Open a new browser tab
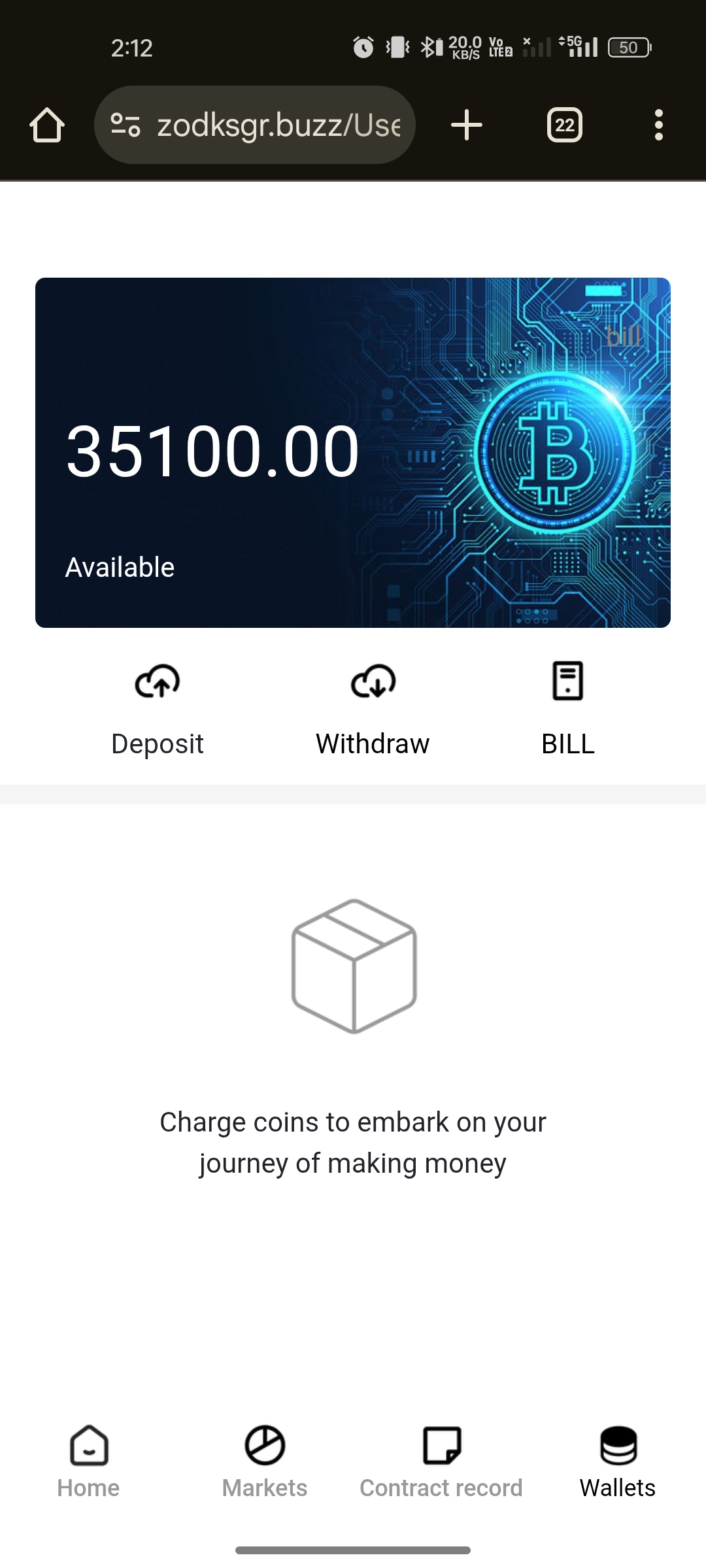Screen dimensions: 706x1568 (467, 125)
